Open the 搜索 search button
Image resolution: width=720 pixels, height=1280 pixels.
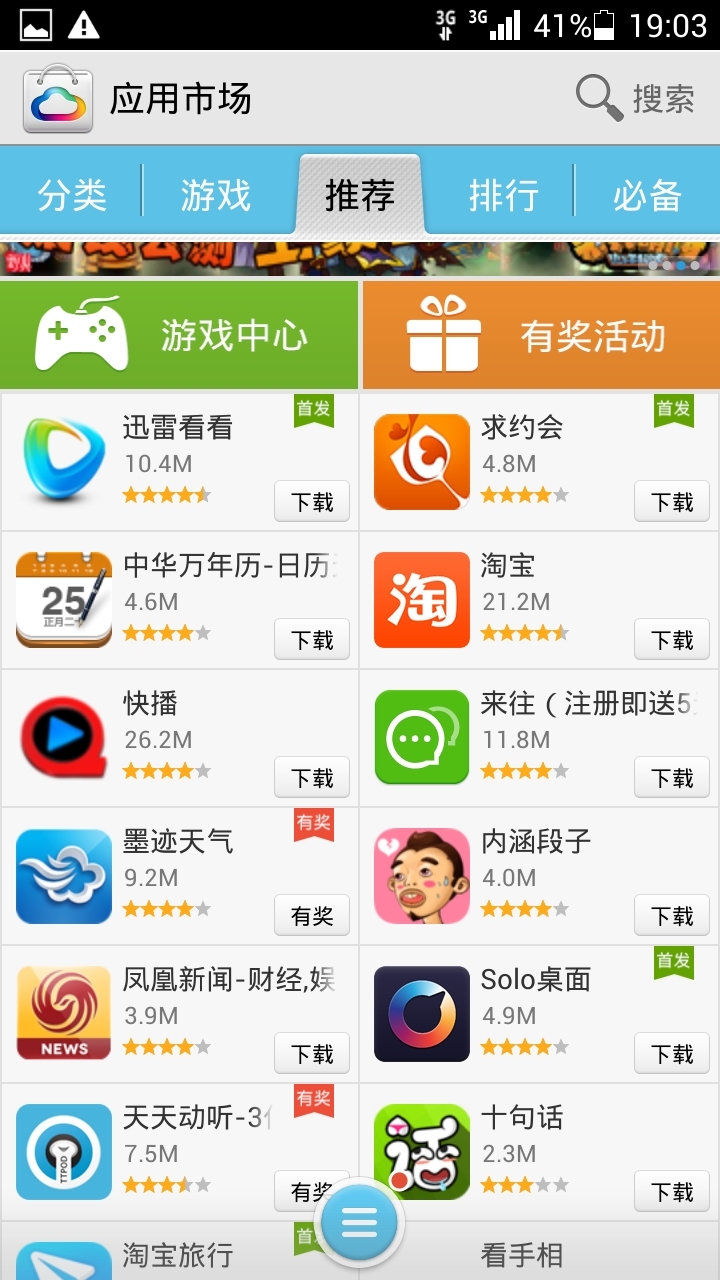coord(636,99)
